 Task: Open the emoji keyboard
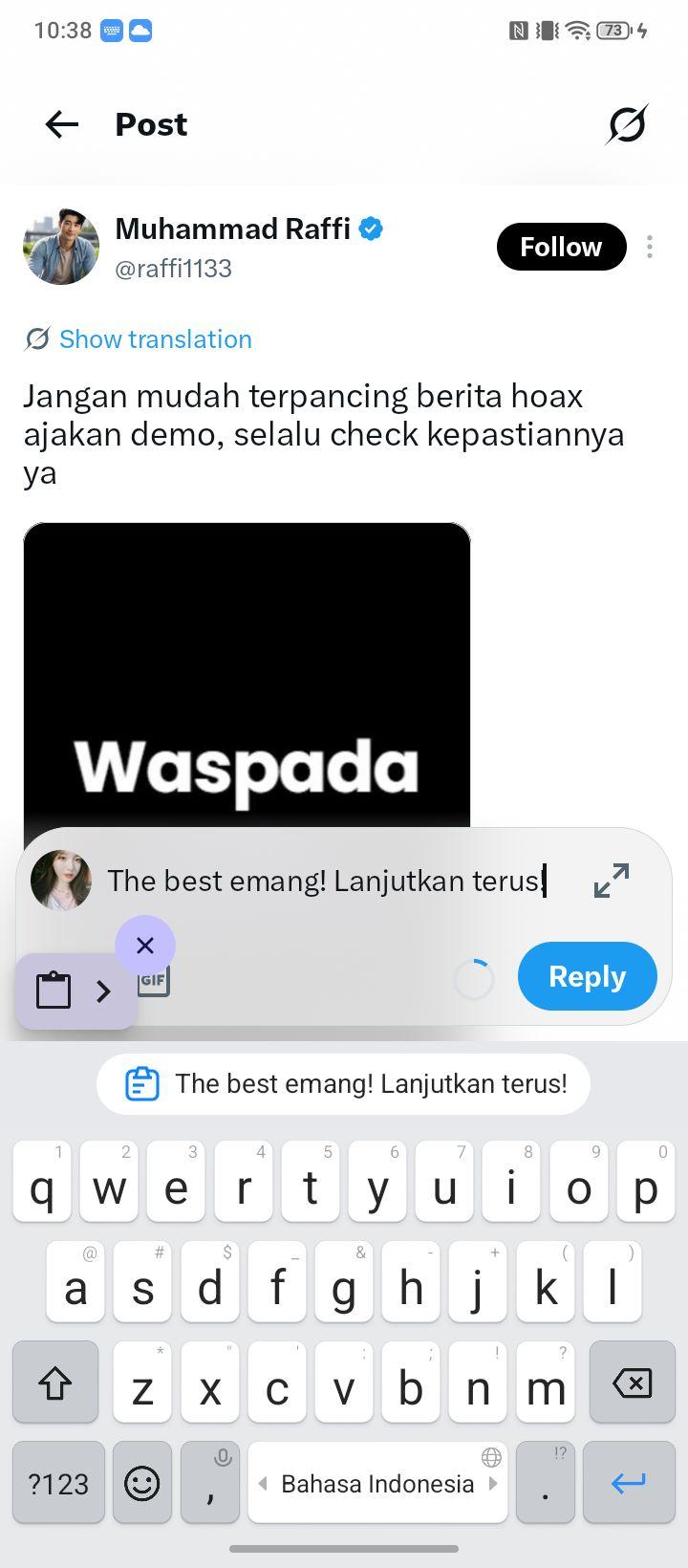click(142, 1483)
